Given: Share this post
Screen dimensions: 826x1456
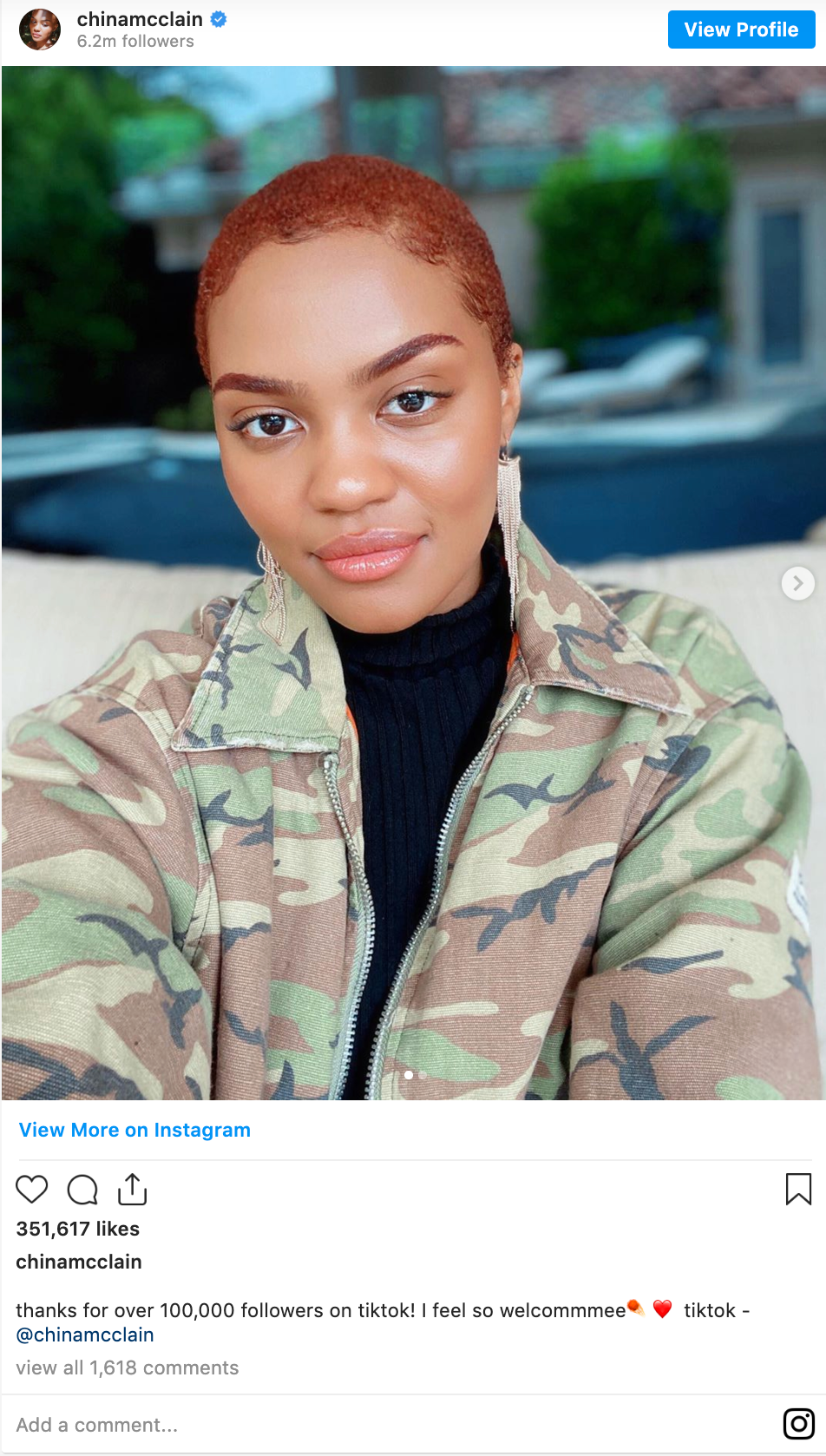Looking at the screenshot, I should tap(132, 1189).
